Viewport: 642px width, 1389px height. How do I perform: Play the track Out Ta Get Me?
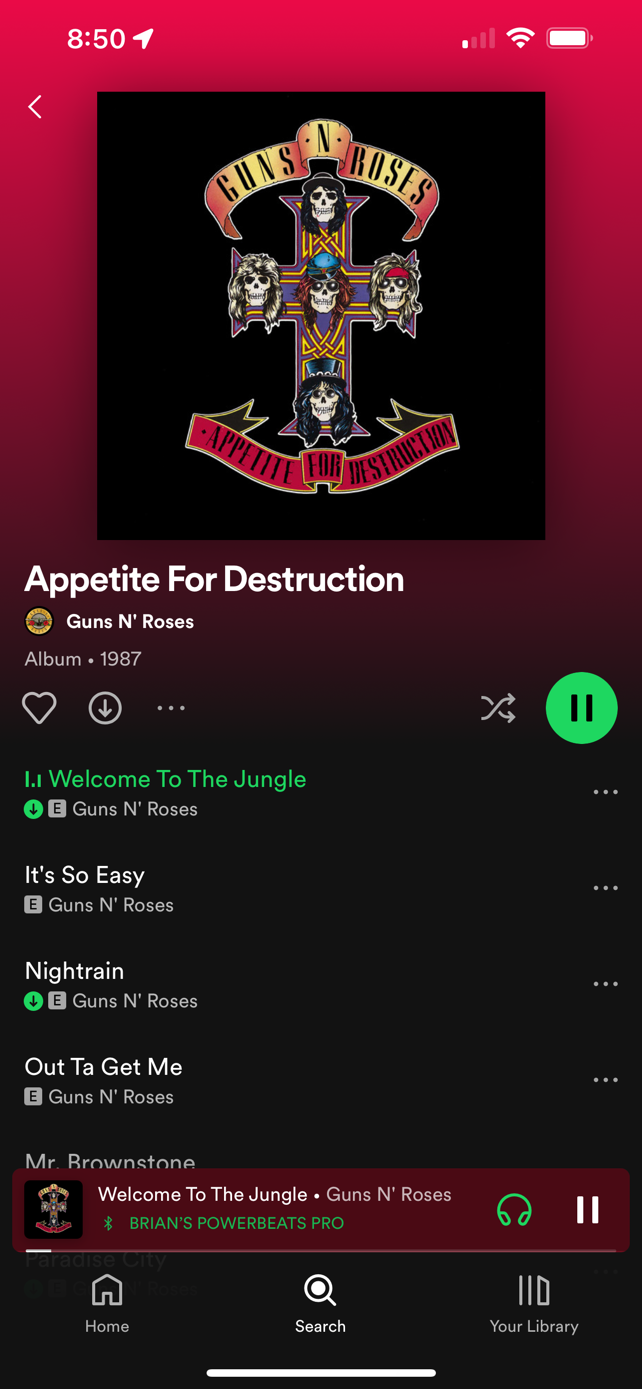click(x=103, y=1067)
